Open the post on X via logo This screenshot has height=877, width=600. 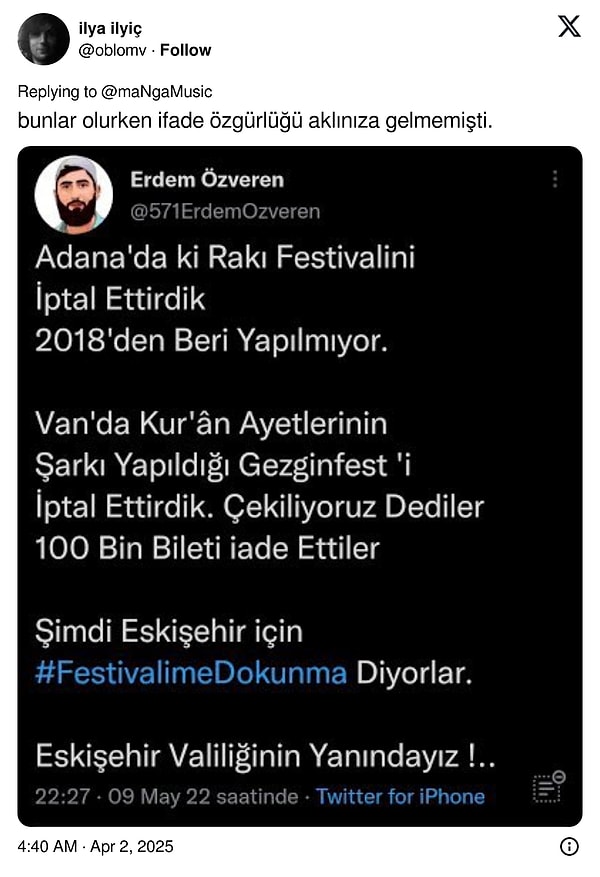pos(568,27)
